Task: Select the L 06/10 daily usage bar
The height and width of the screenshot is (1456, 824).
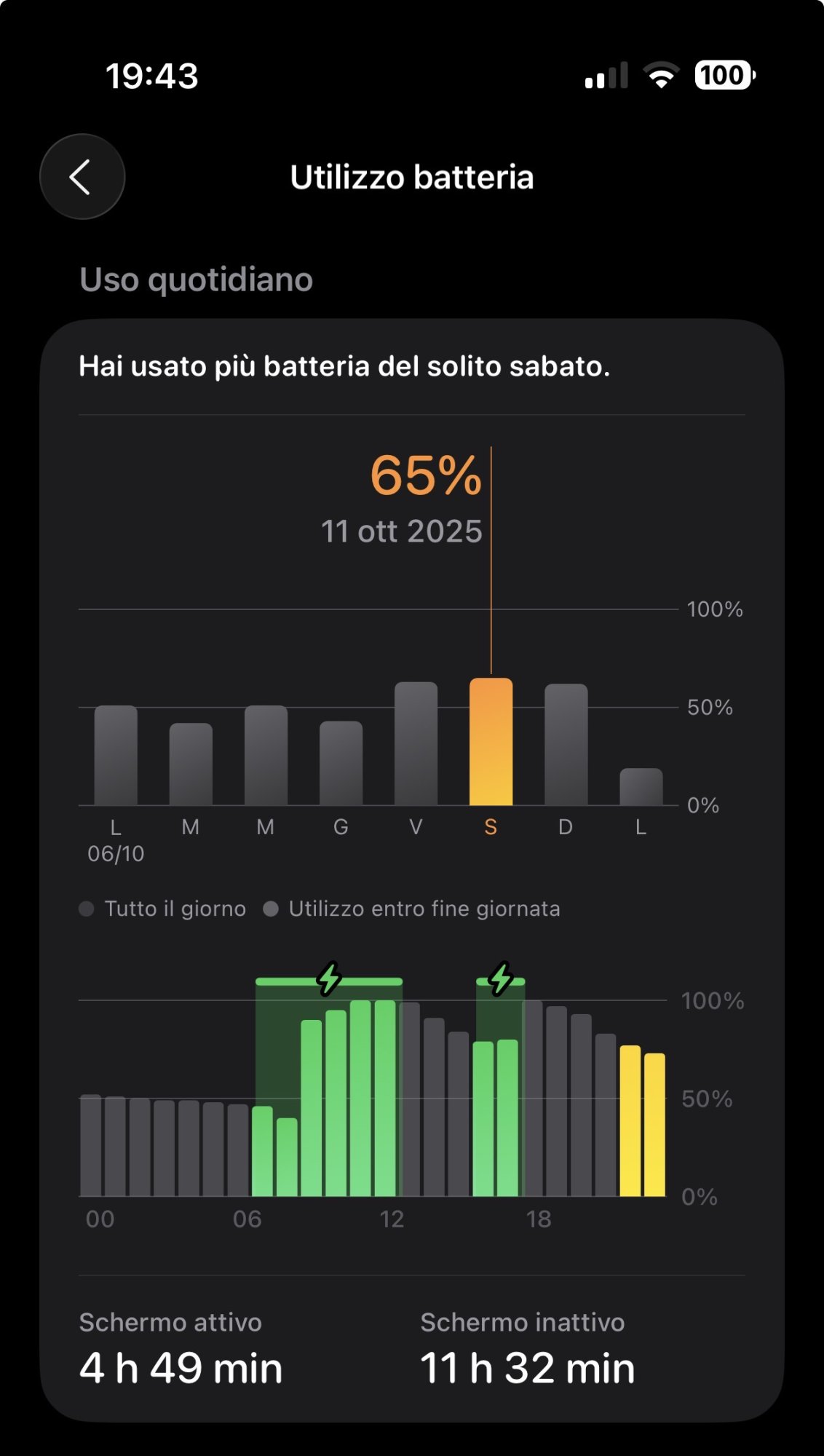Action: [x=116, y=755]
